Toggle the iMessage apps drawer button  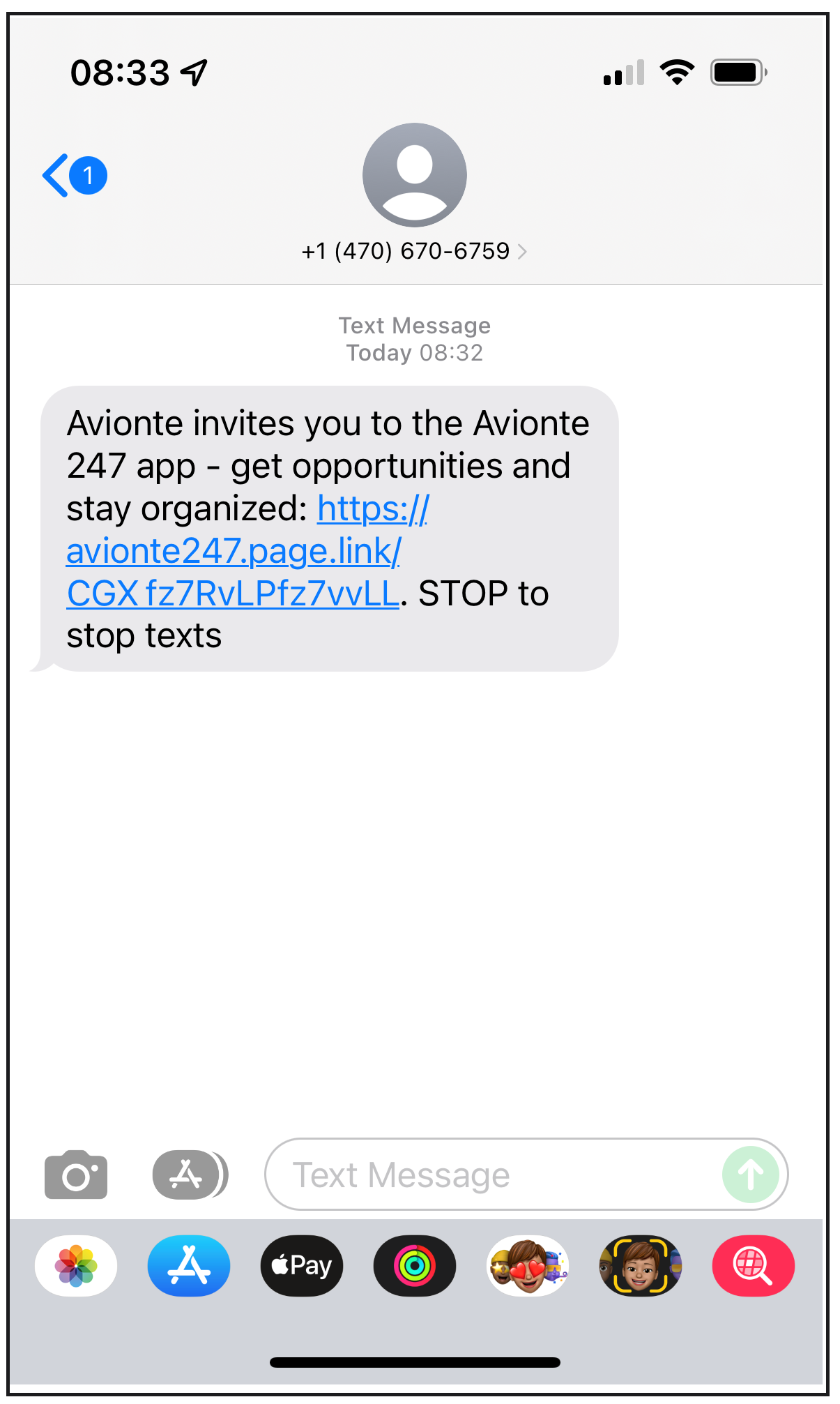[189, 1175]
